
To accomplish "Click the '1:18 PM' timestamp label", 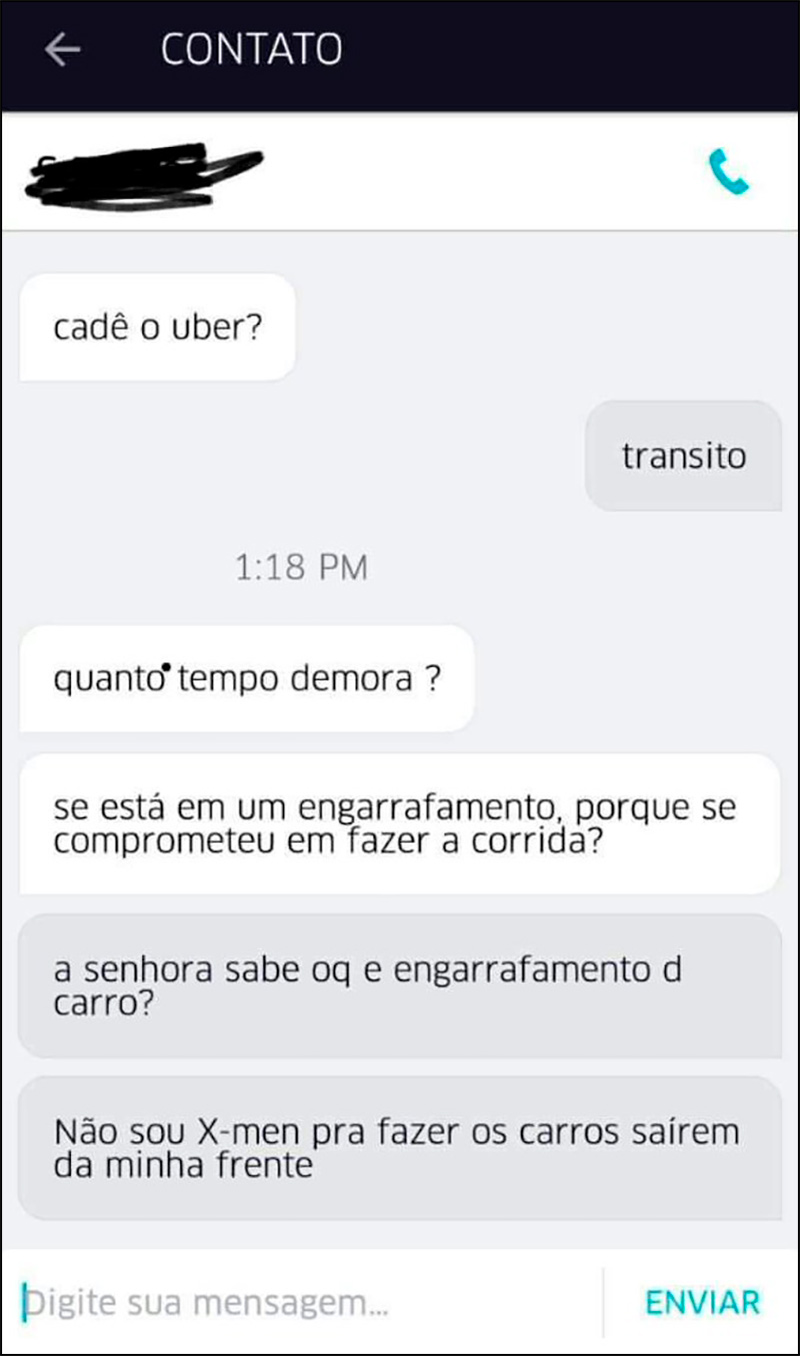I will [302, 567].
